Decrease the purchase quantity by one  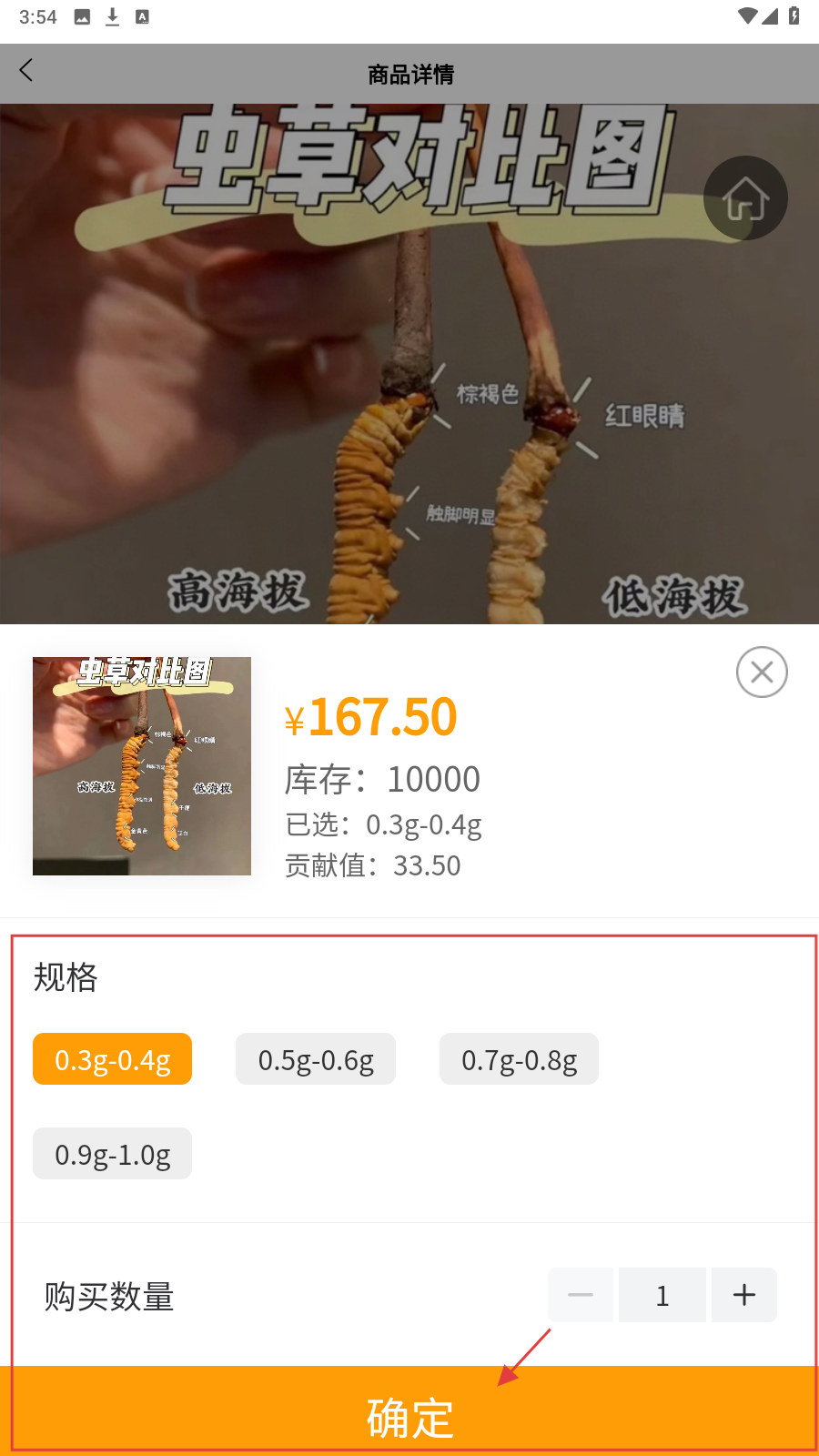(581, 1295)
